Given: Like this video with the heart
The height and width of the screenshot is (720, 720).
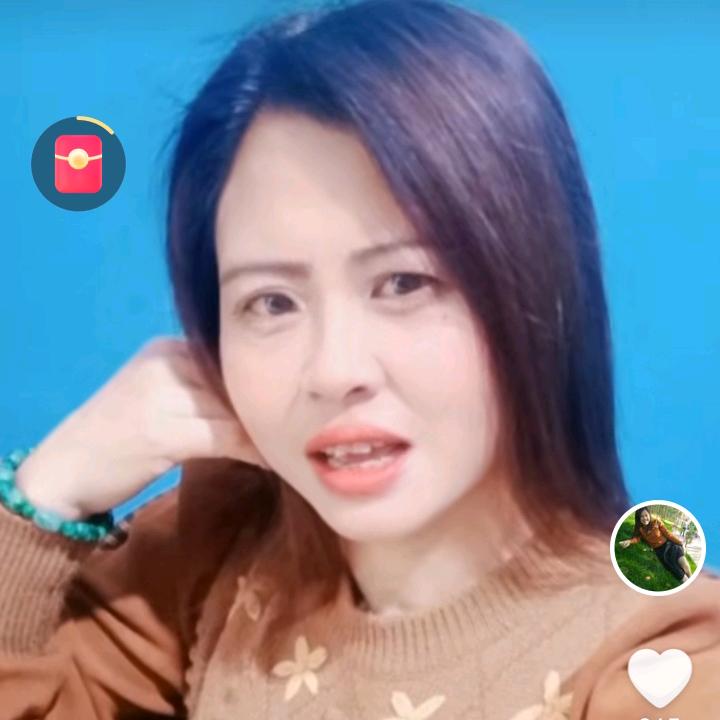Looking at the screenshot, I should [x=659, y=677].
